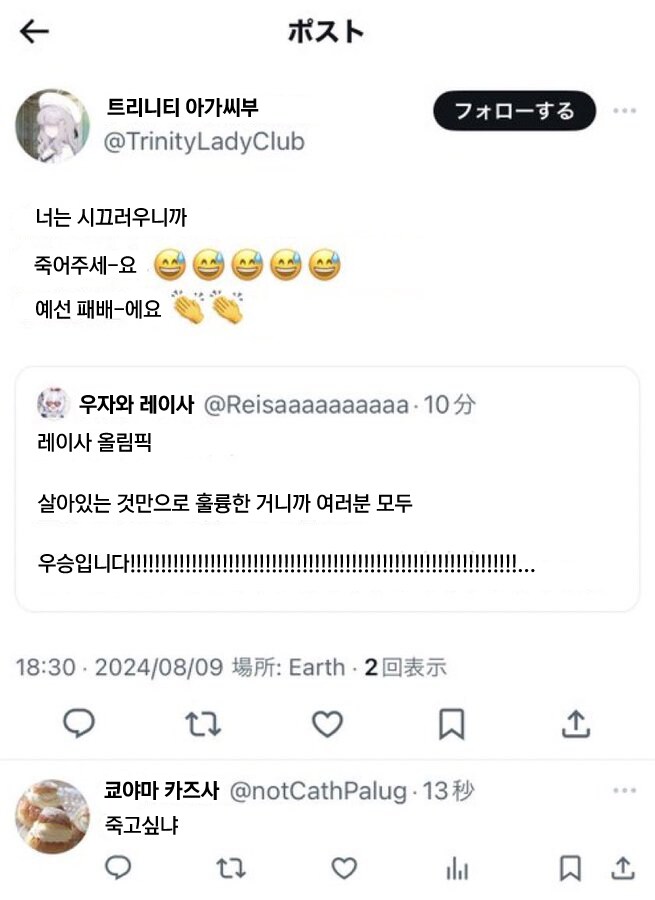This screenshot has width=655, height=900.
Task: View analytics of 쿄야마 카즈사's reply
Action: click(457, 868)
